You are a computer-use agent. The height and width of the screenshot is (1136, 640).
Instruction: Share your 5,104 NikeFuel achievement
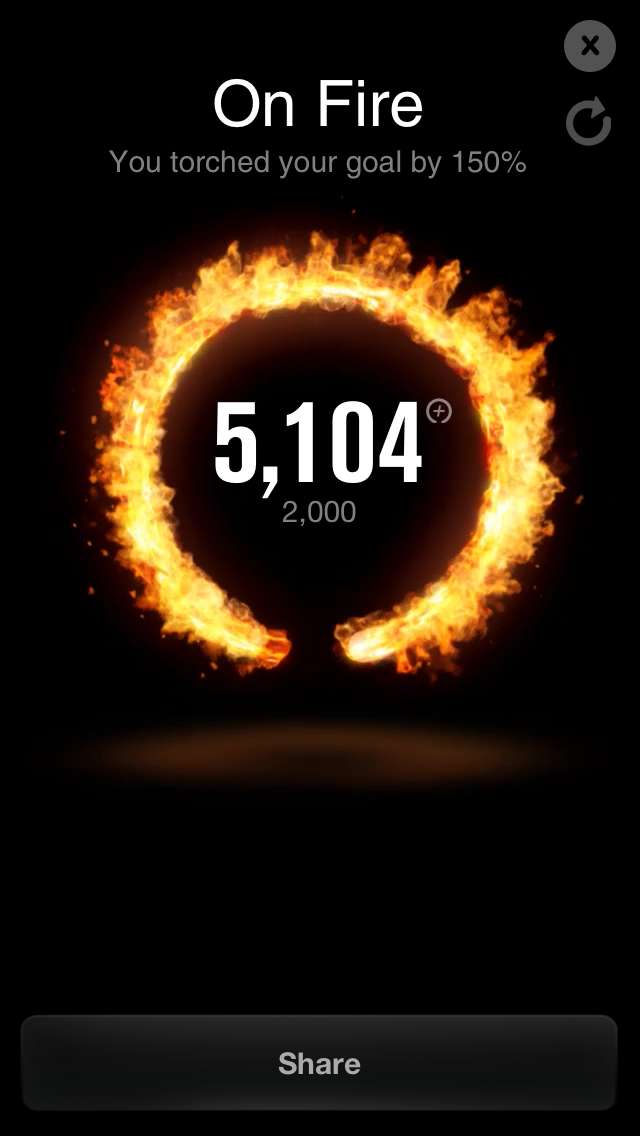coord(319,1063)
